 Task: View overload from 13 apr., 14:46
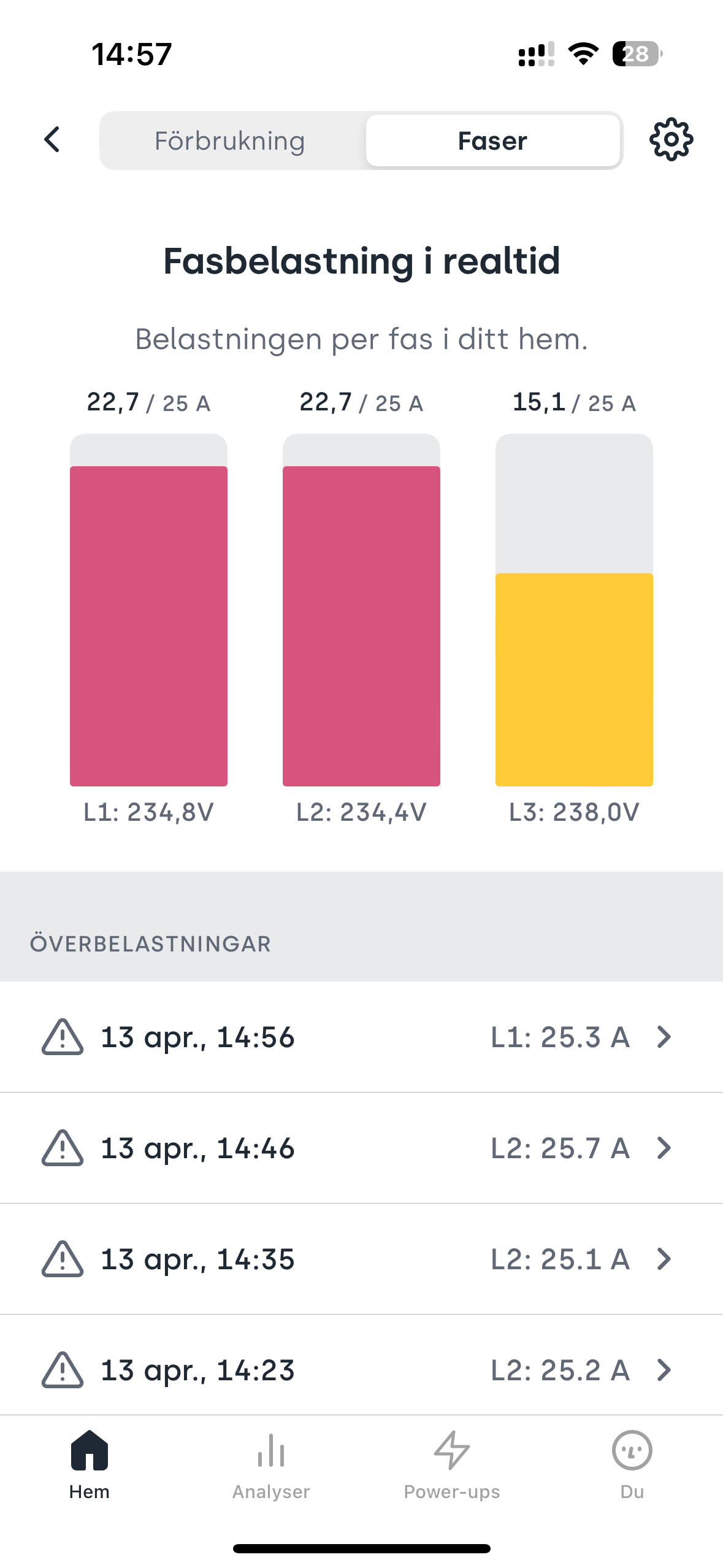click(x=361, y=1148)
